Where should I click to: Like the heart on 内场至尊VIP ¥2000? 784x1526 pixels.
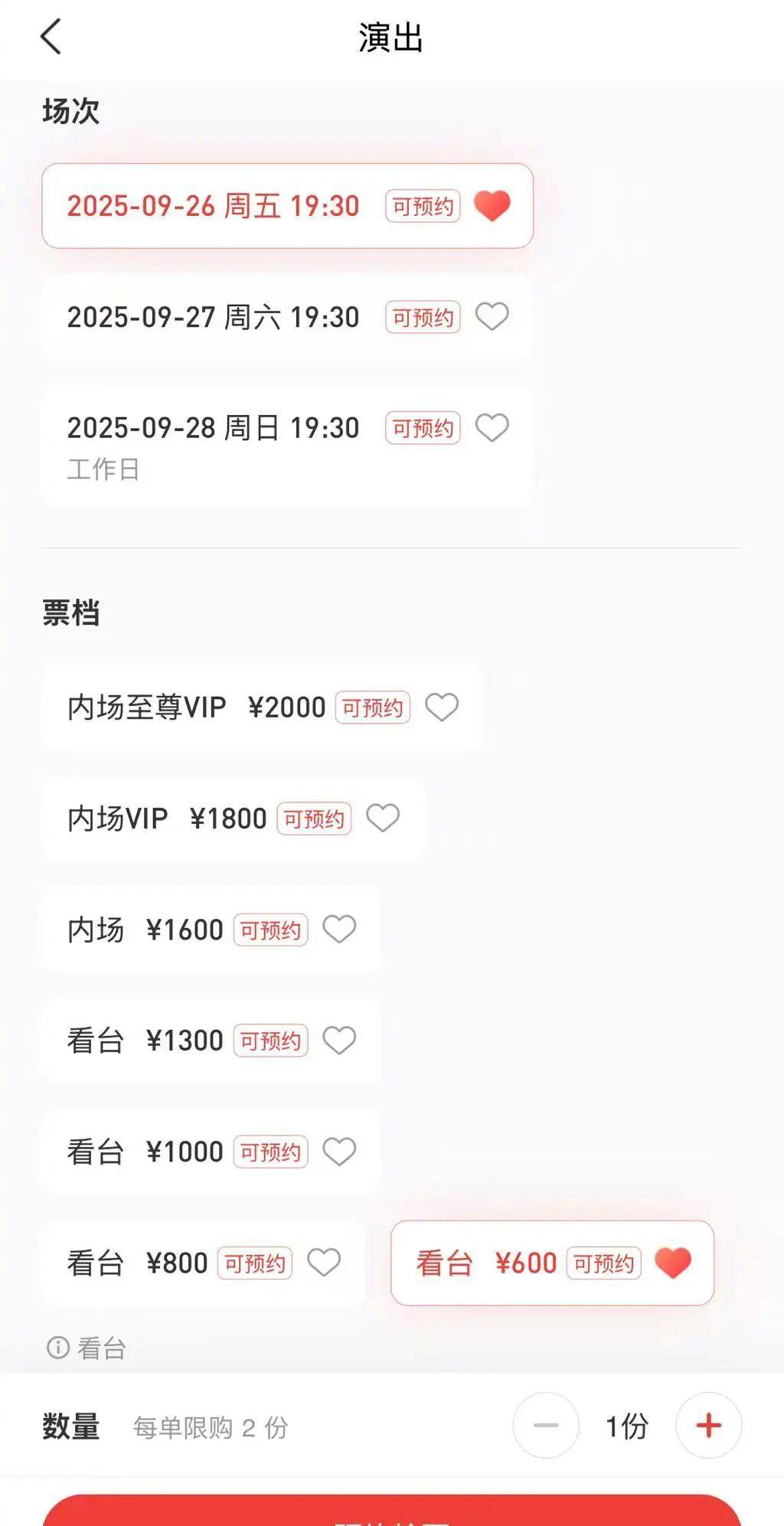click(x=442, y=707)
